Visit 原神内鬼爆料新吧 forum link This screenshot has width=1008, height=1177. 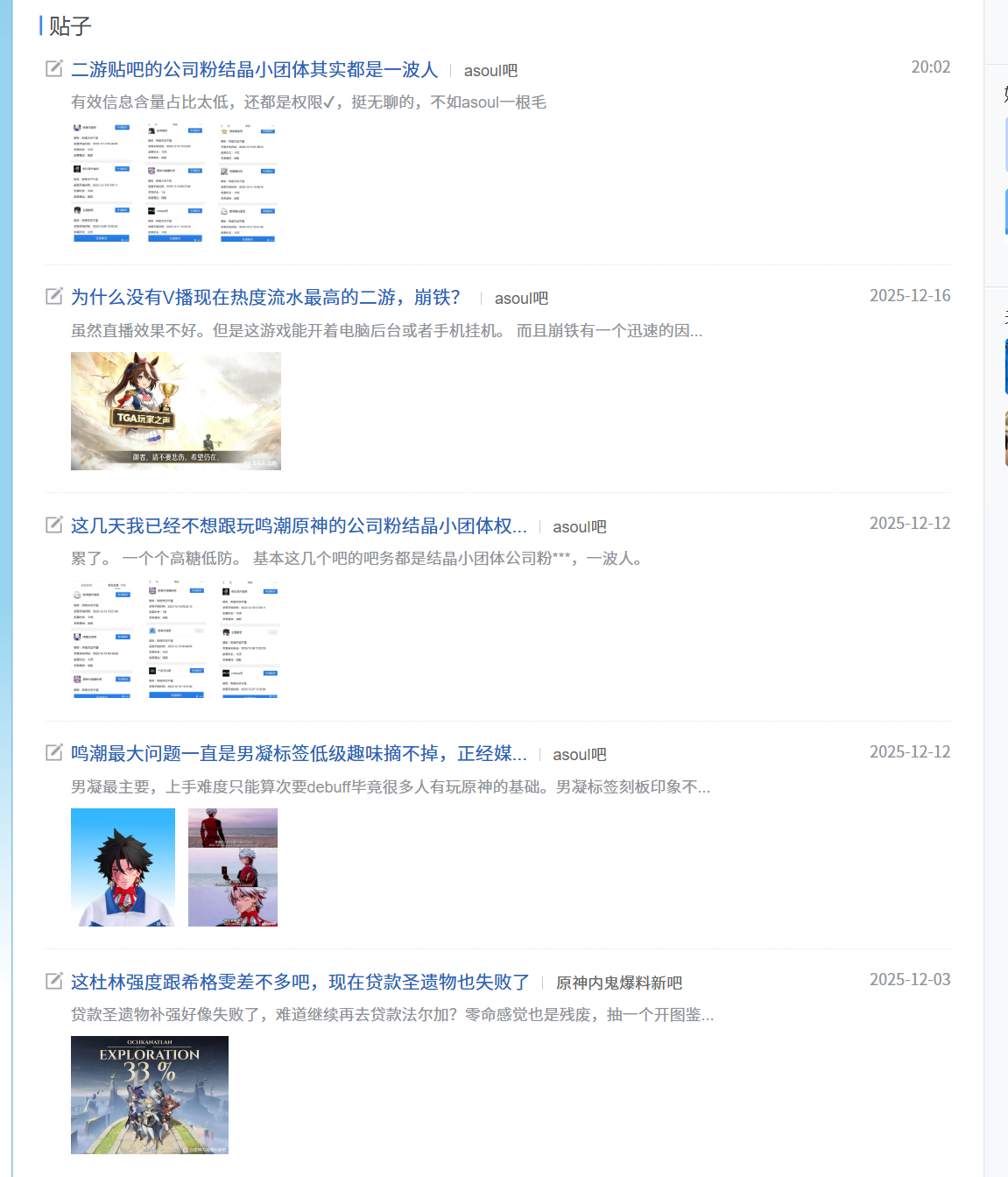(x=619, y=983)
